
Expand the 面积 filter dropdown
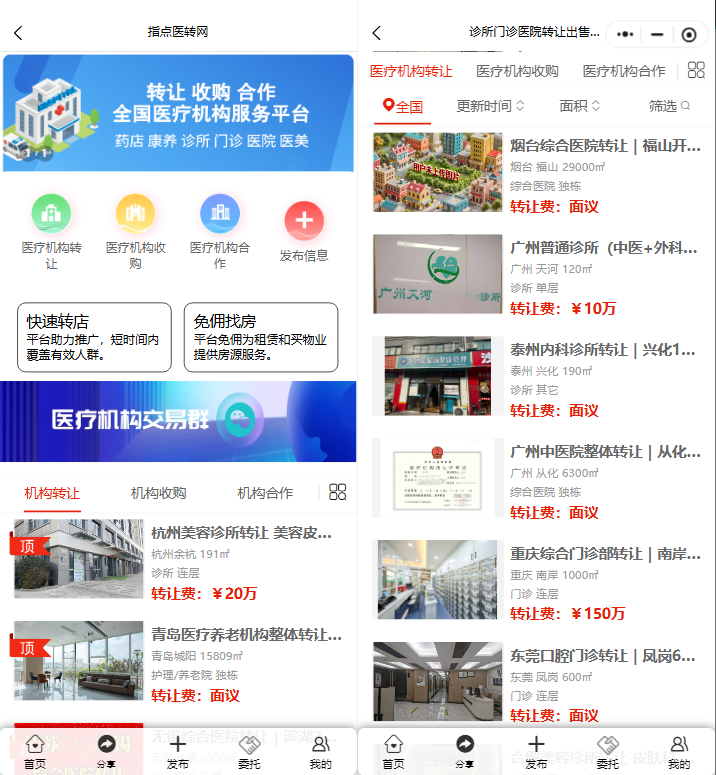580,106
